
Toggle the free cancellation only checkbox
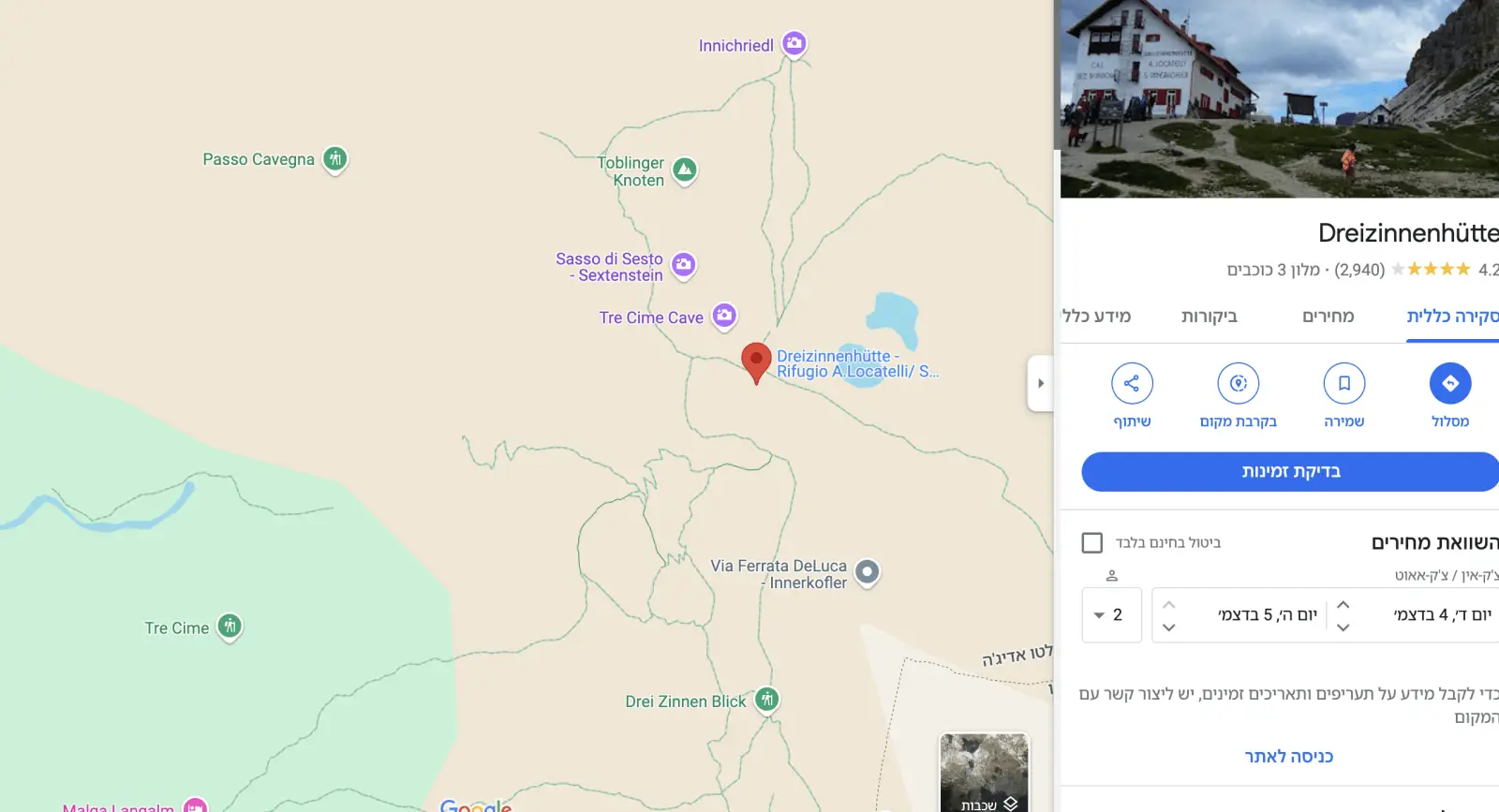click(x=1092, y=543)
